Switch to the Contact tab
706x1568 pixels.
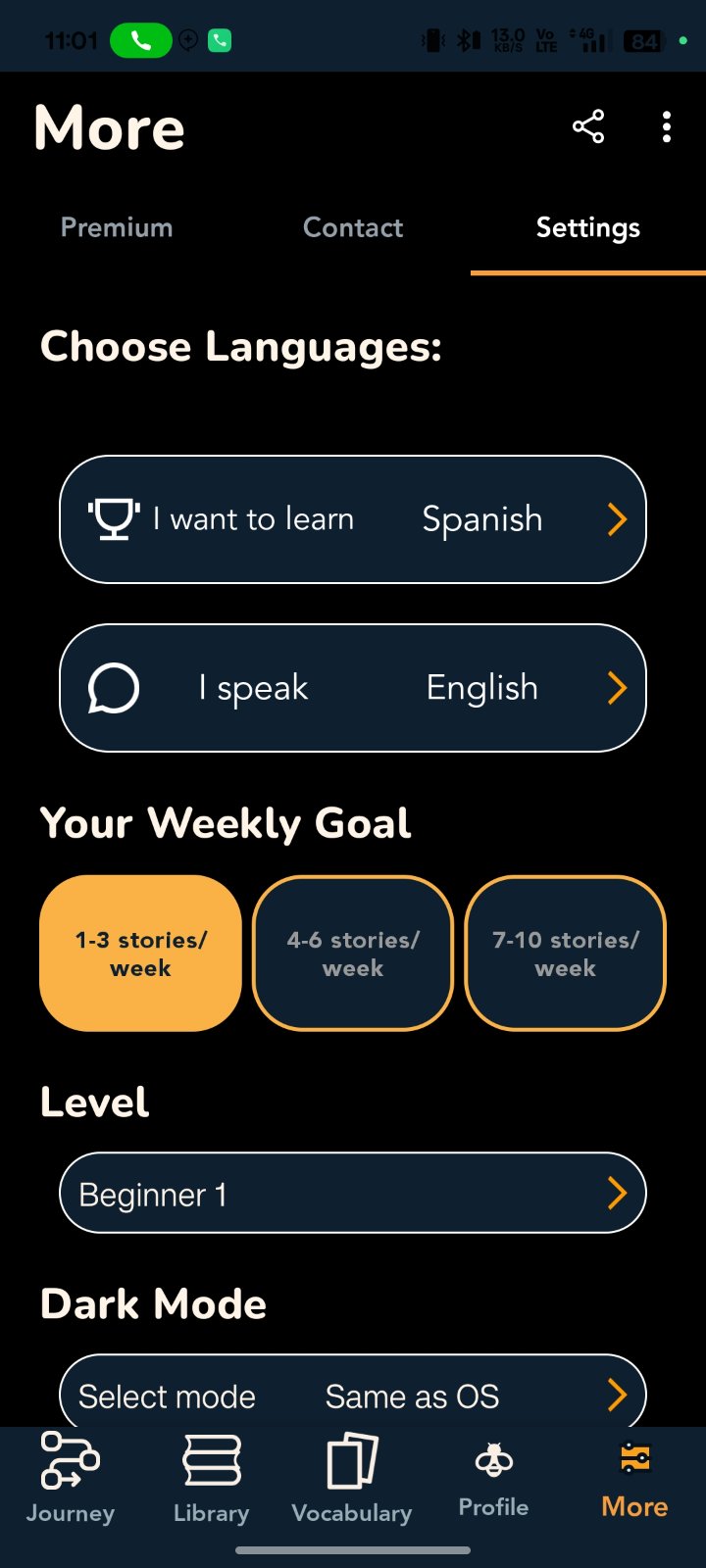353,227
